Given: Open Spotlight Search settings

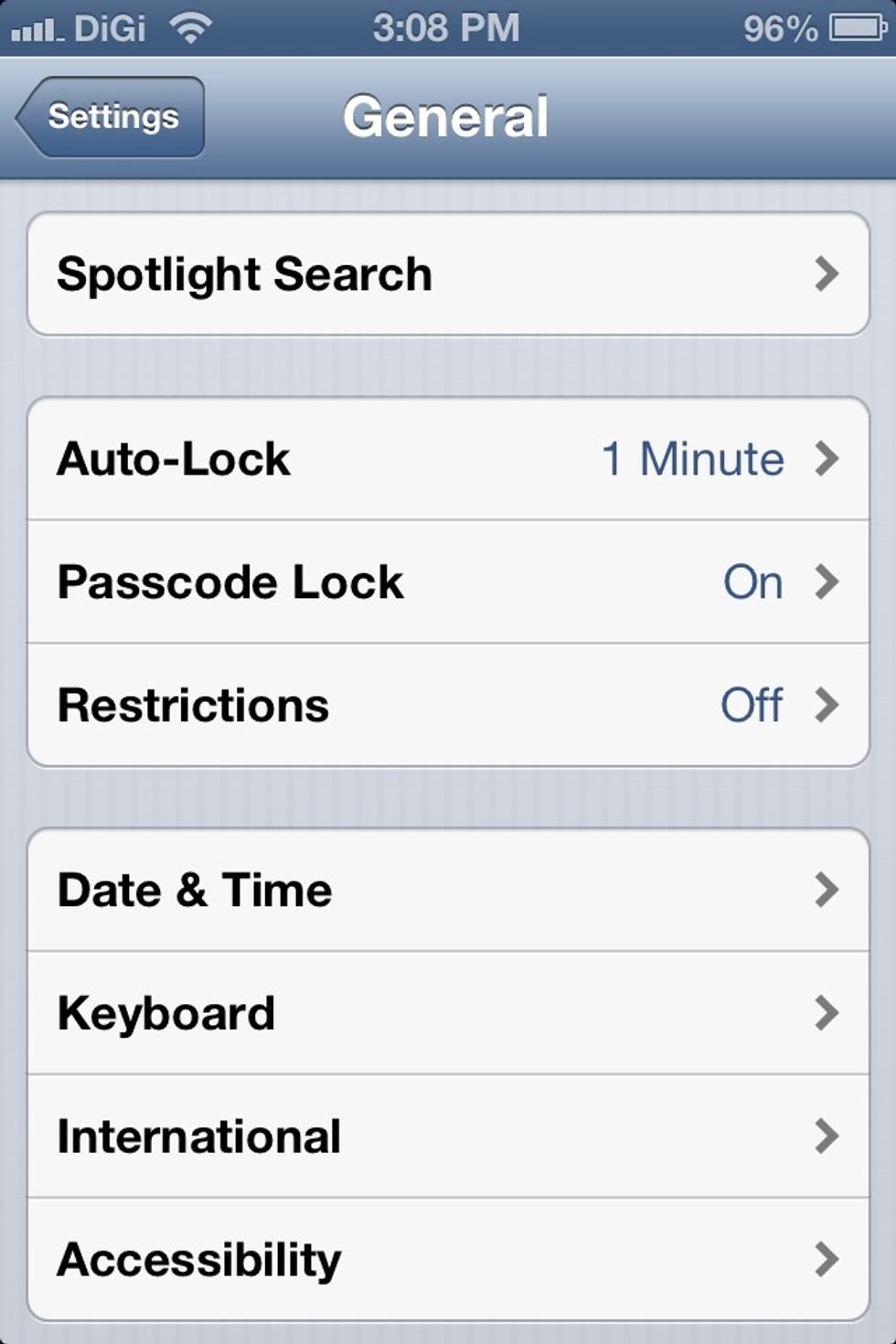Looking at the screenshot, I should (448, 274).
